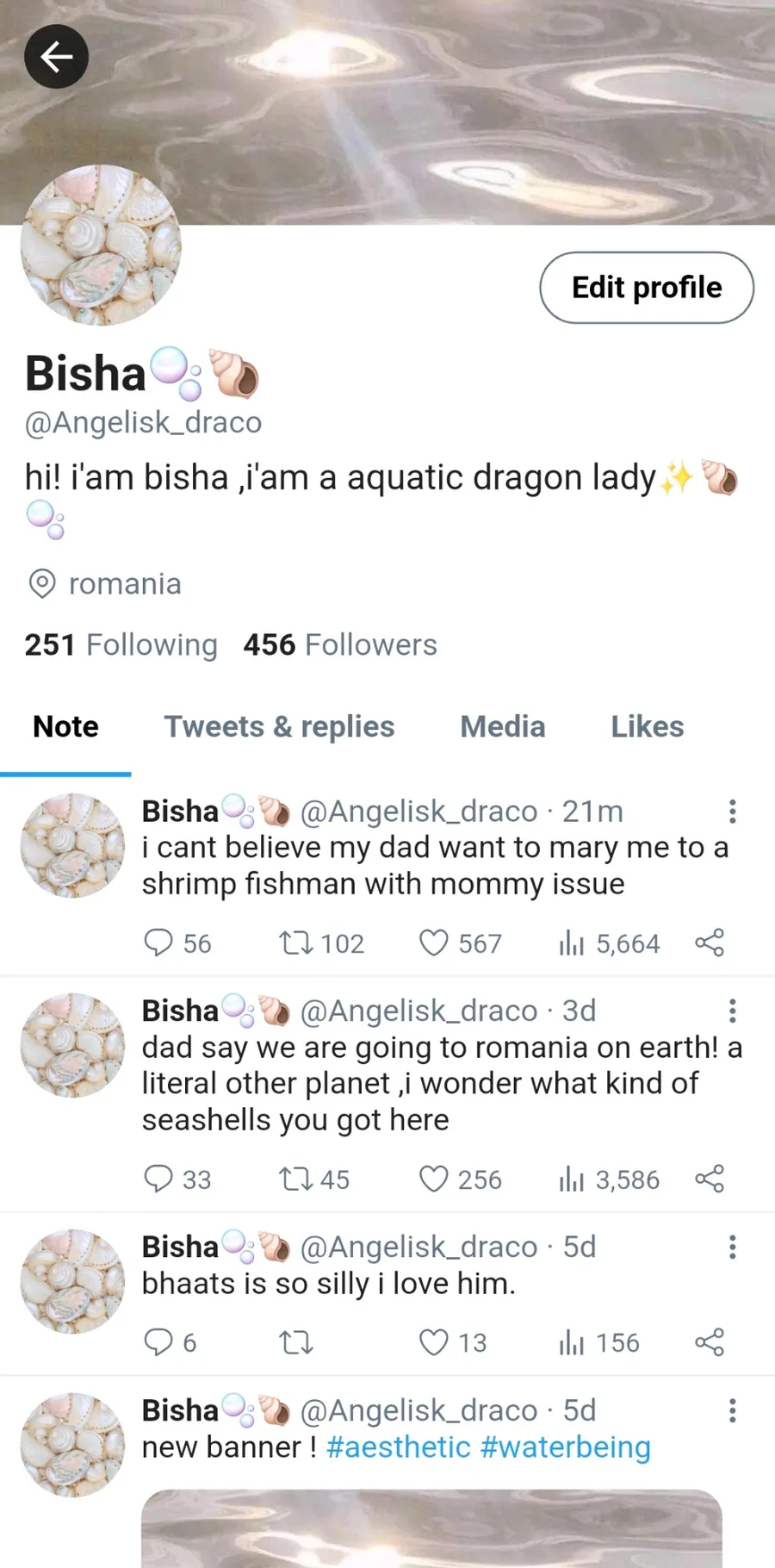Retweet the "bhaats is so silly" tweet
This screenshot has height=1568, width=775.
click(x=295, y=1342)
